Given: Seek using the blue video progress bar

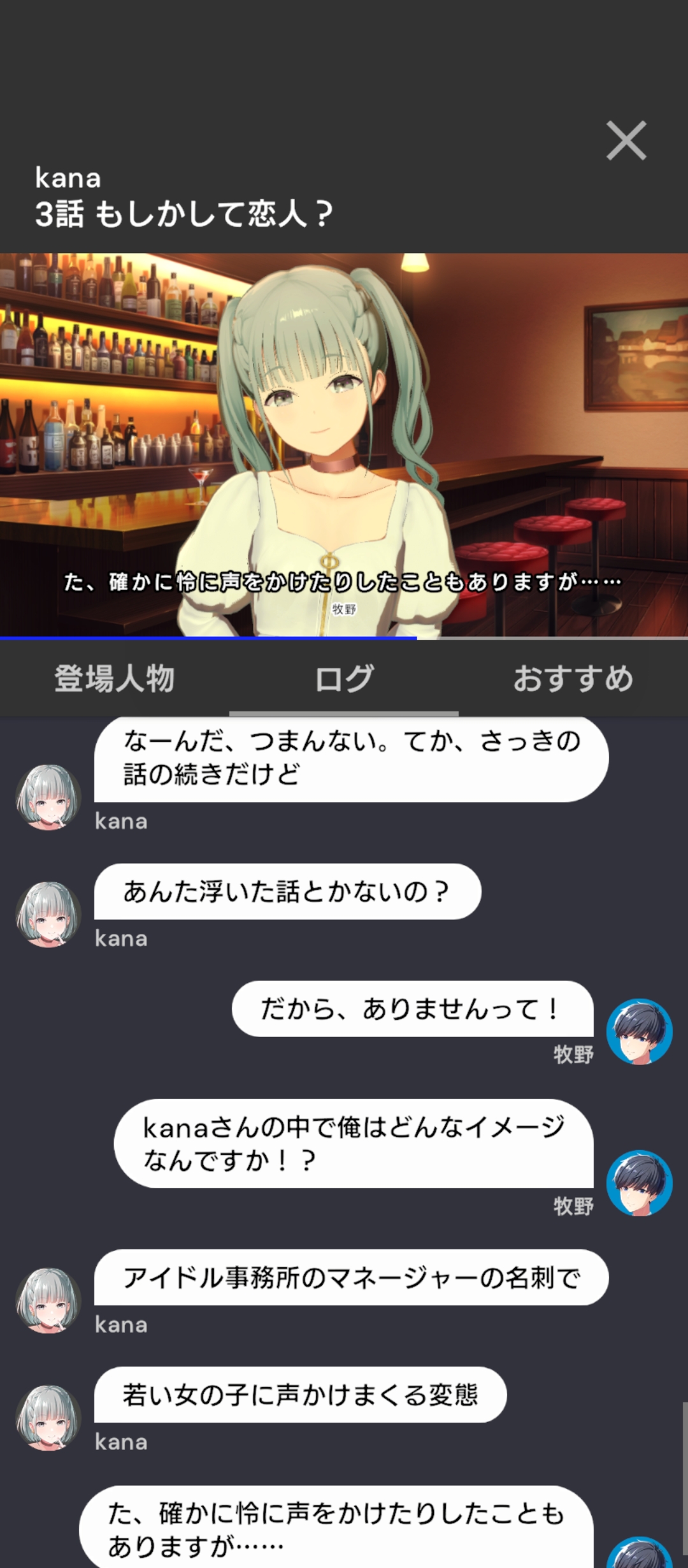Looking at the screenshot, I should (344, 637).
